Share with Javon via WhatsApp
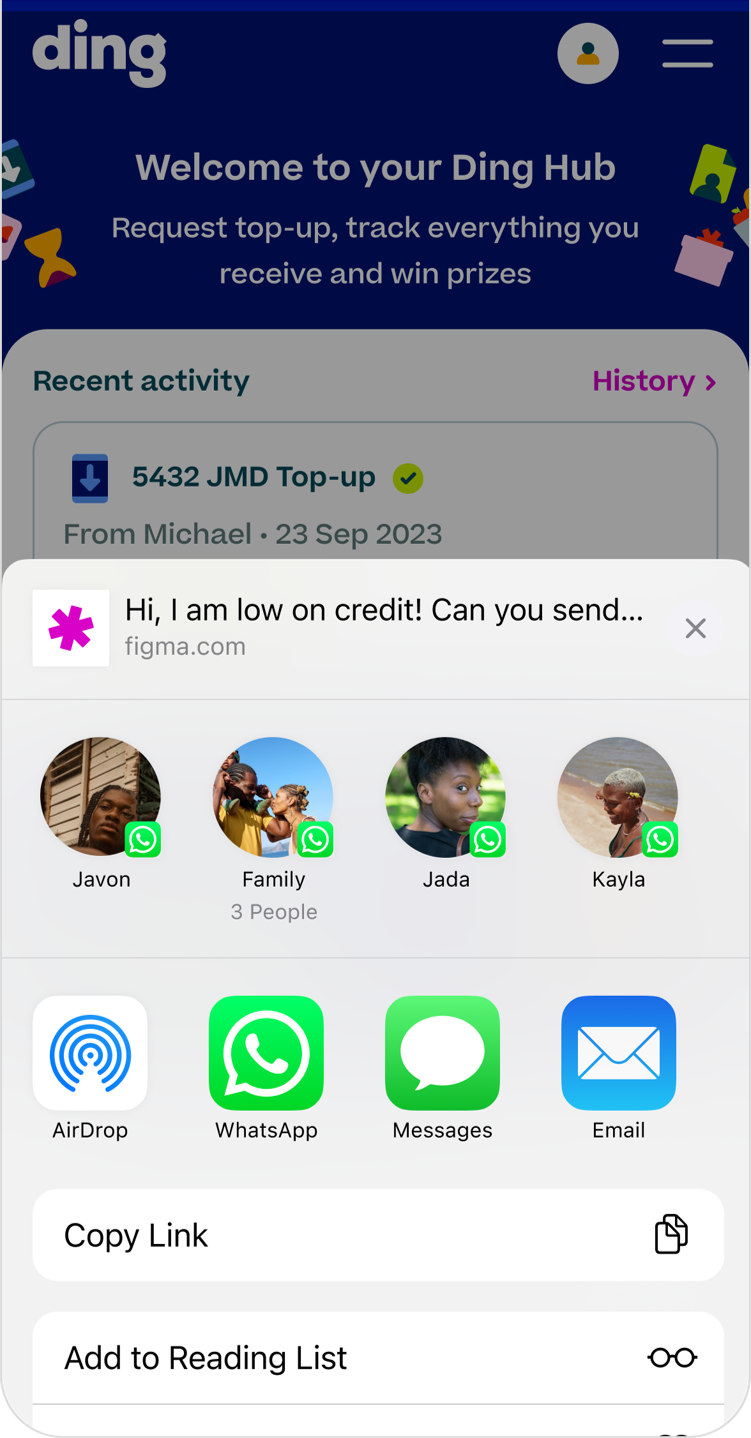This screenshot has width=751, height=1438. (101, 798)
